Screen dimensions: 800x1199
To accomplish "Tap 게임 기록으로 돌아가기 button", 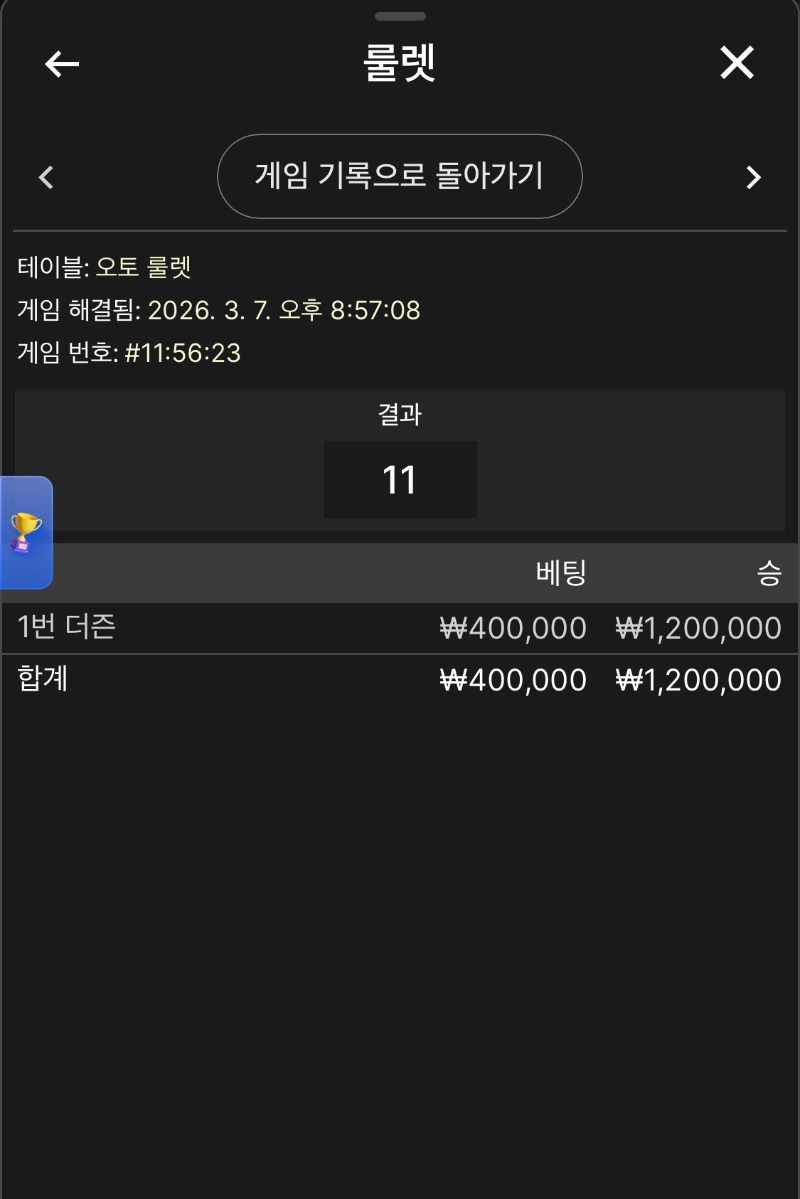I will (399, 177).
